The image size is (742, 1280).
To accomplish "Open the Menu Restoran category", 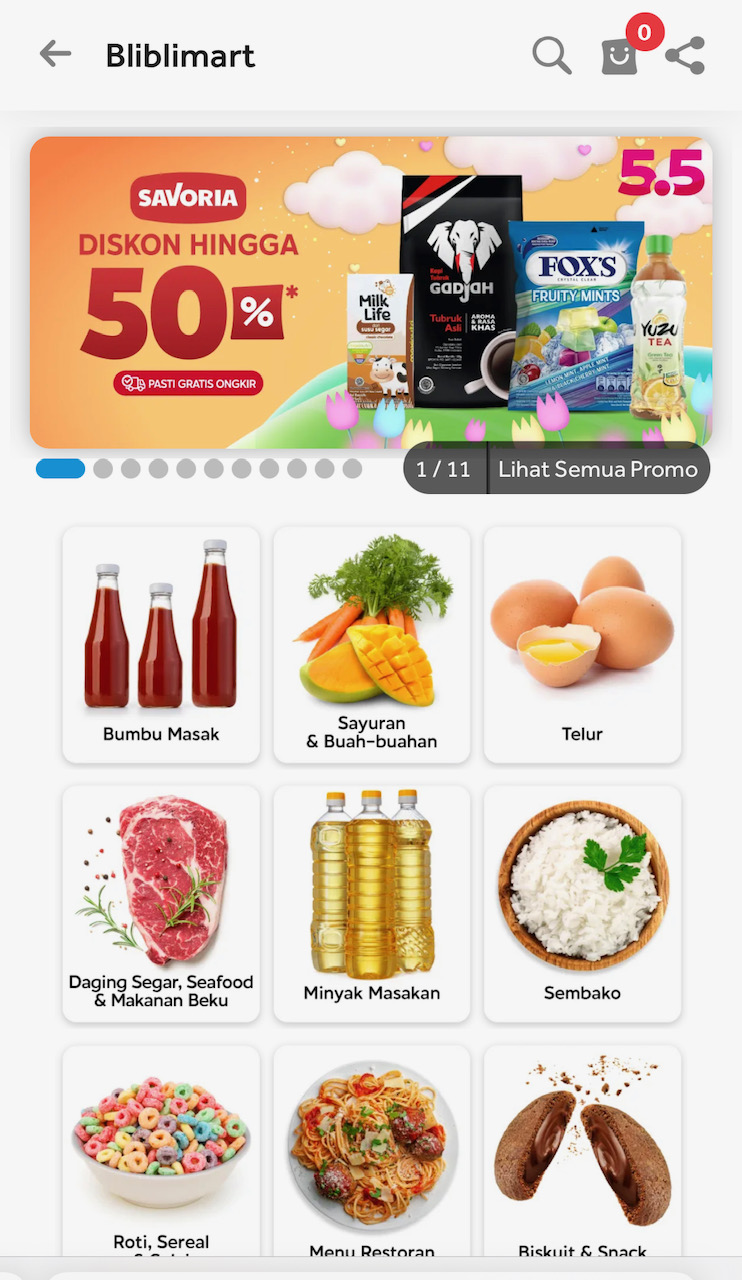I will click(x=371, y=1150).
